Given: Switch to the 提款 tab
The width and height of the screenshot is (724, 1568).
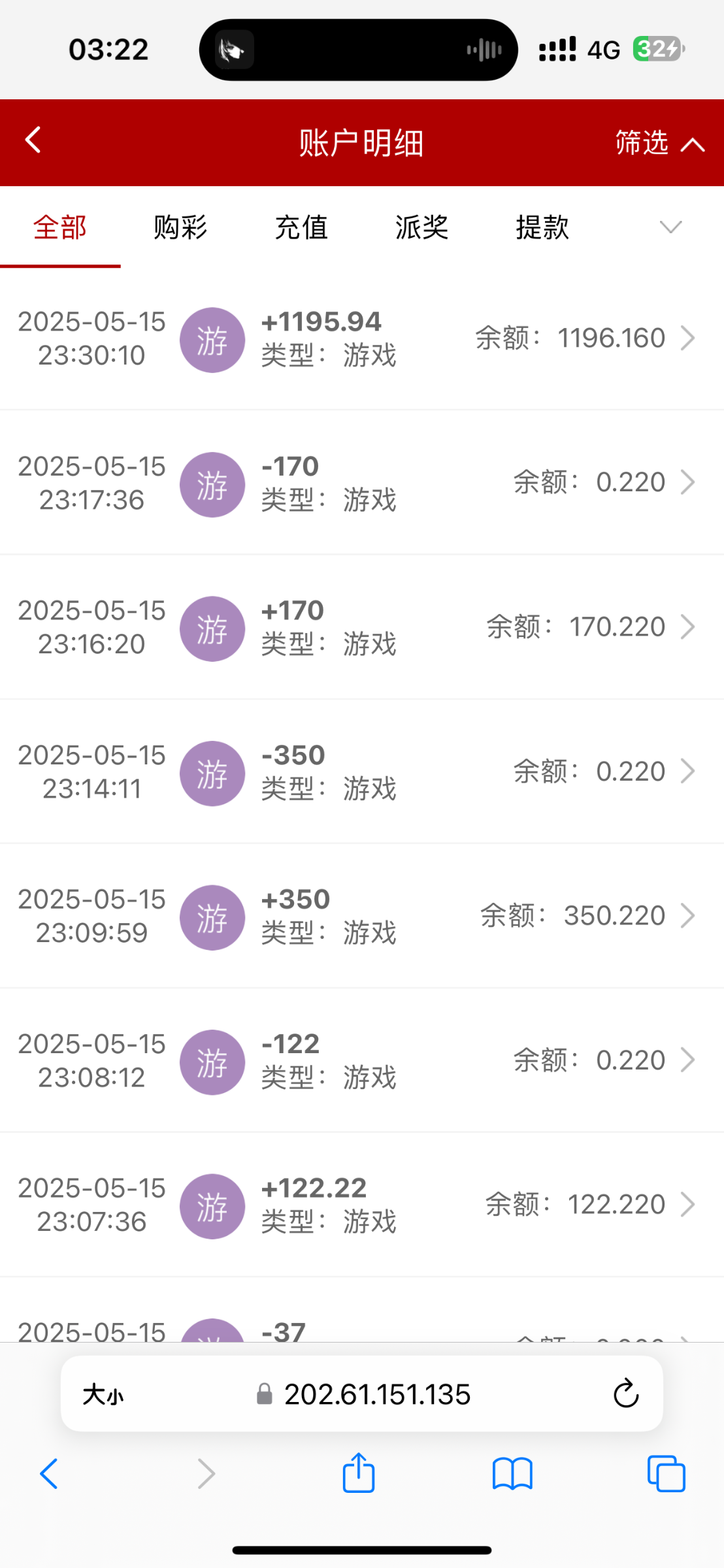Looking at the screenshot, I should [x=542, y=227].
